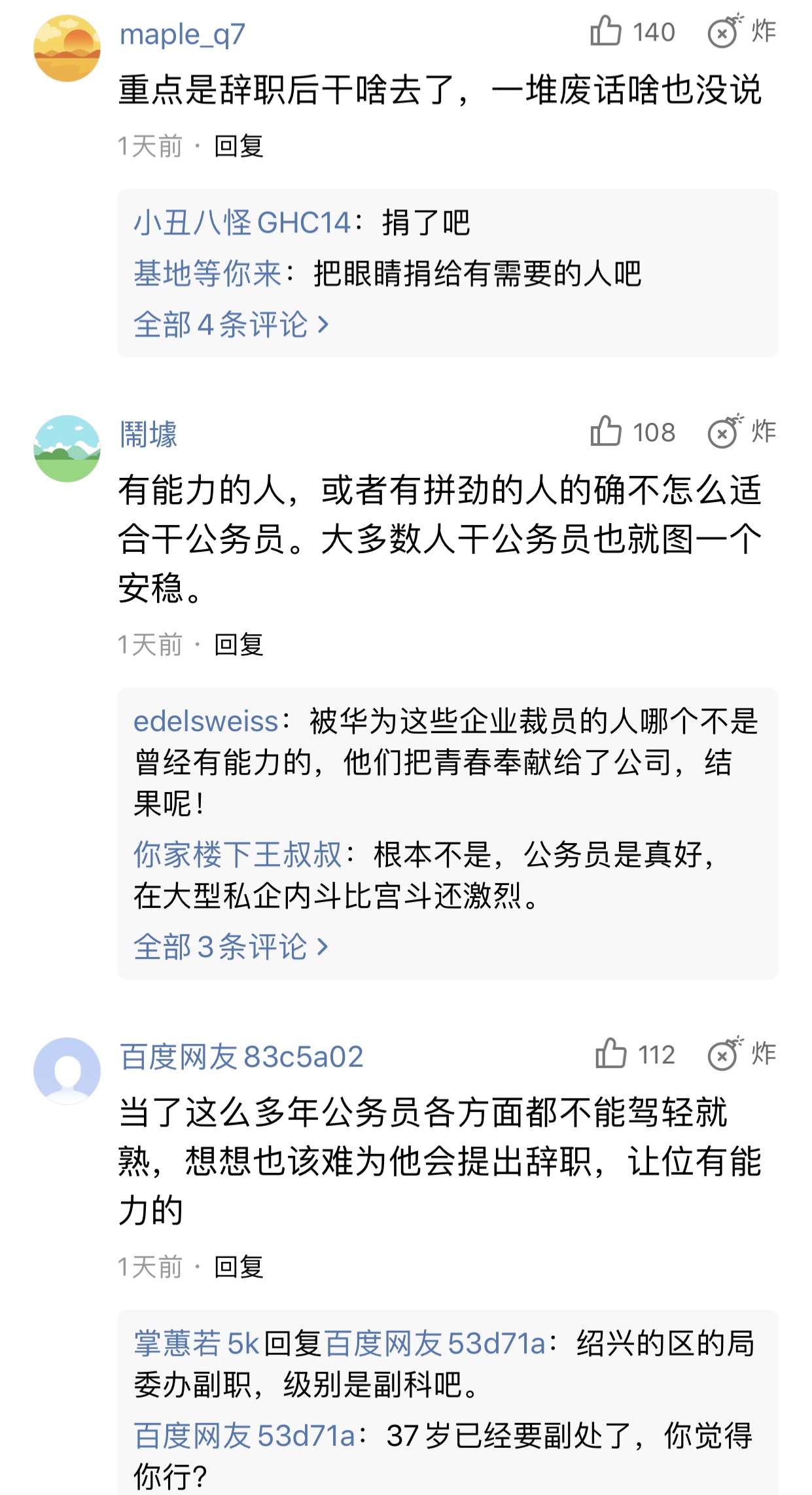Tap the 炸 bomb icon beside 108 likes
Screen dimensions: 812x1495
click(722, 432)
